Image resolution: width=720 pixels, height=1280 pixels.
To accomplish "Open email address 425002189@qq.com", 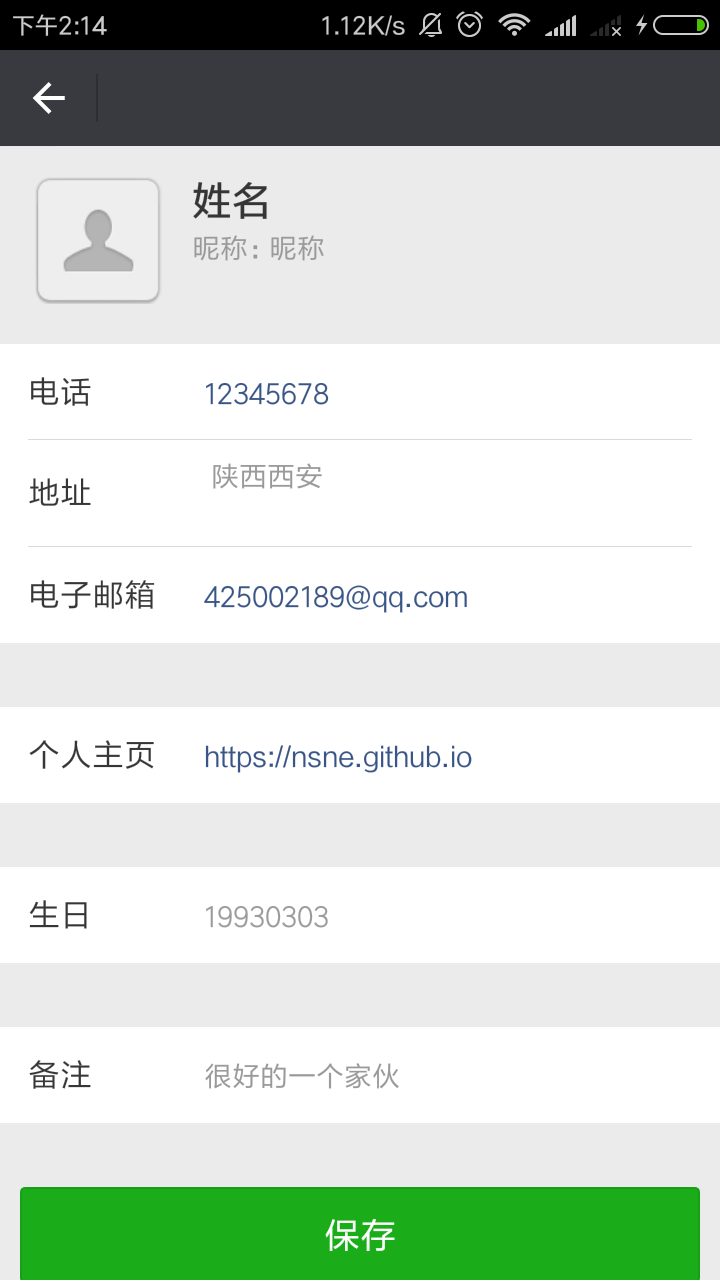I will pos(336,597).
